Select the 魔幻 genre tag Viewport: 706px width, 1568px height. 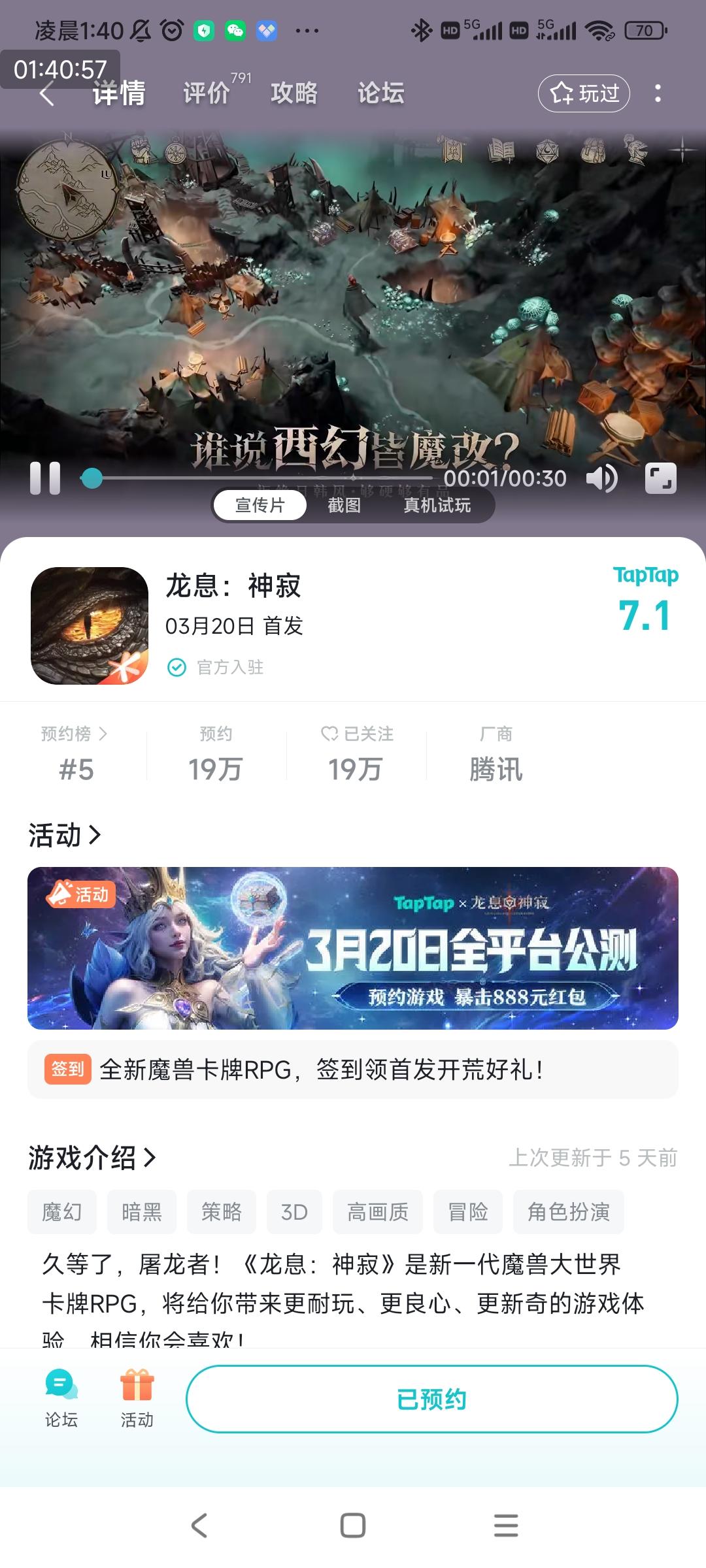62,1212
